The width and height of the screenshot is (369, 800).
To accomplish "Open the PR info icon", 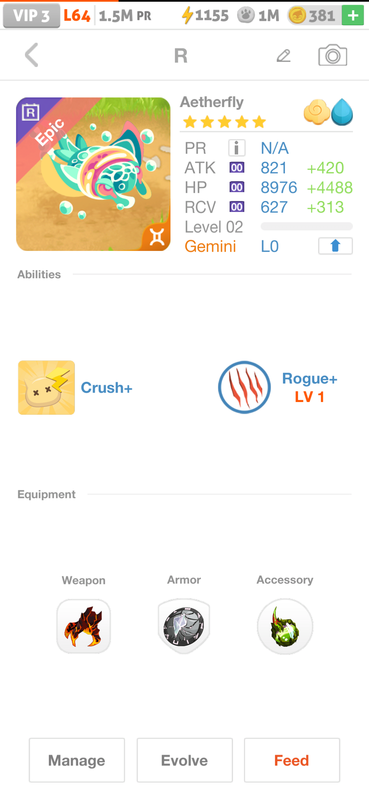I will pos(237,148).
